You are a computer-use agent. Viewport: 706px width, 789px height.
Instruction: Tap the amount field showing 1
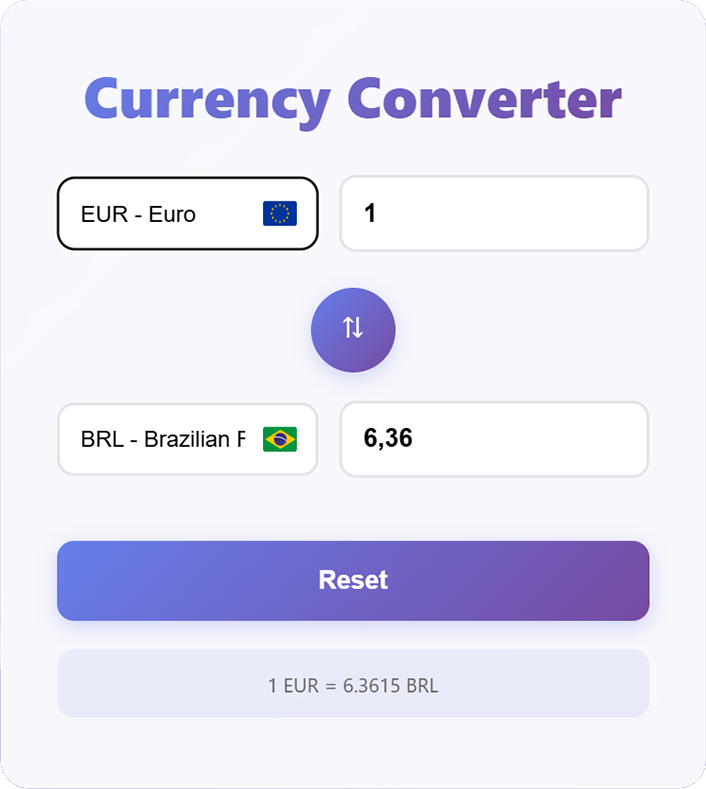click(x=494, y=213)
